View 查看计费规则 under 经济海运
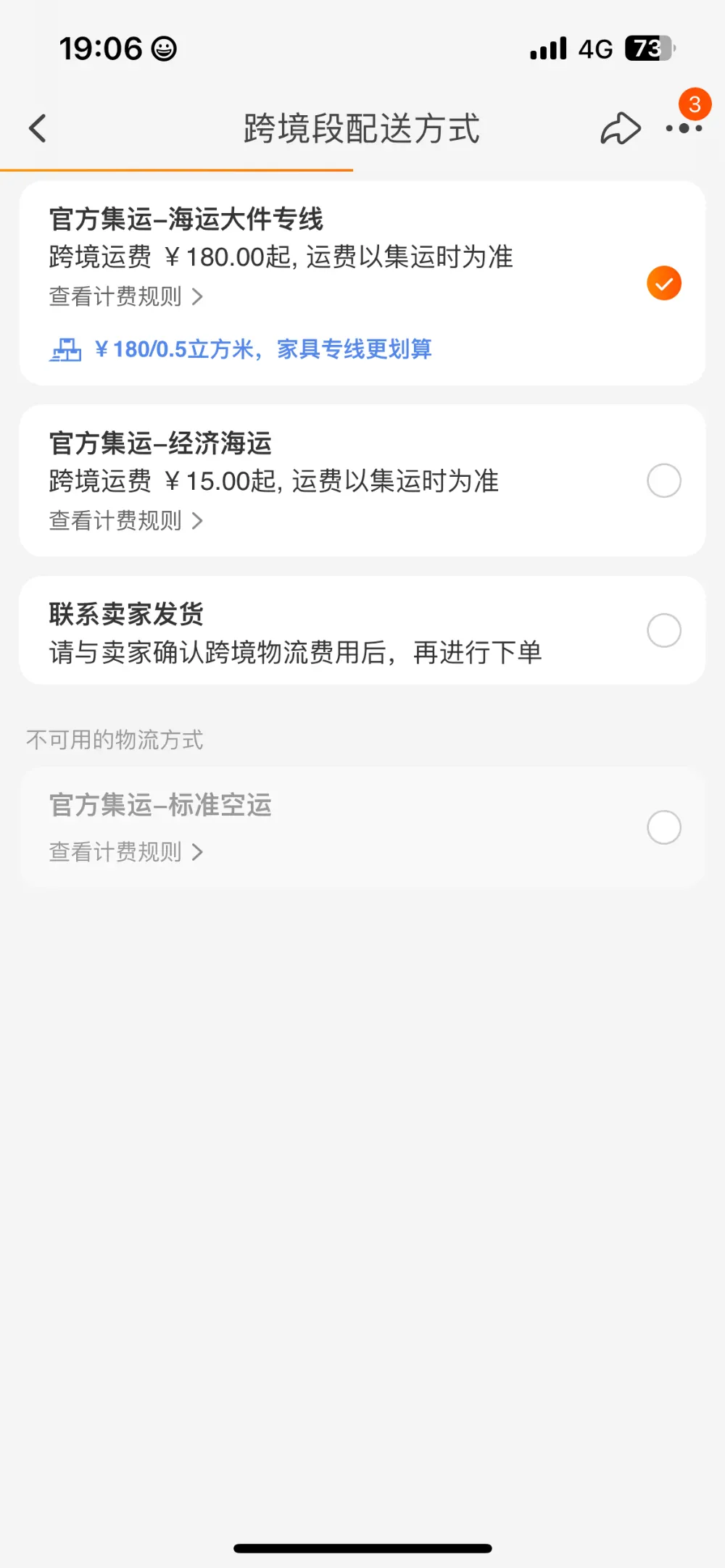Viewport: 725px width, 1568px height. pos(126,520)
